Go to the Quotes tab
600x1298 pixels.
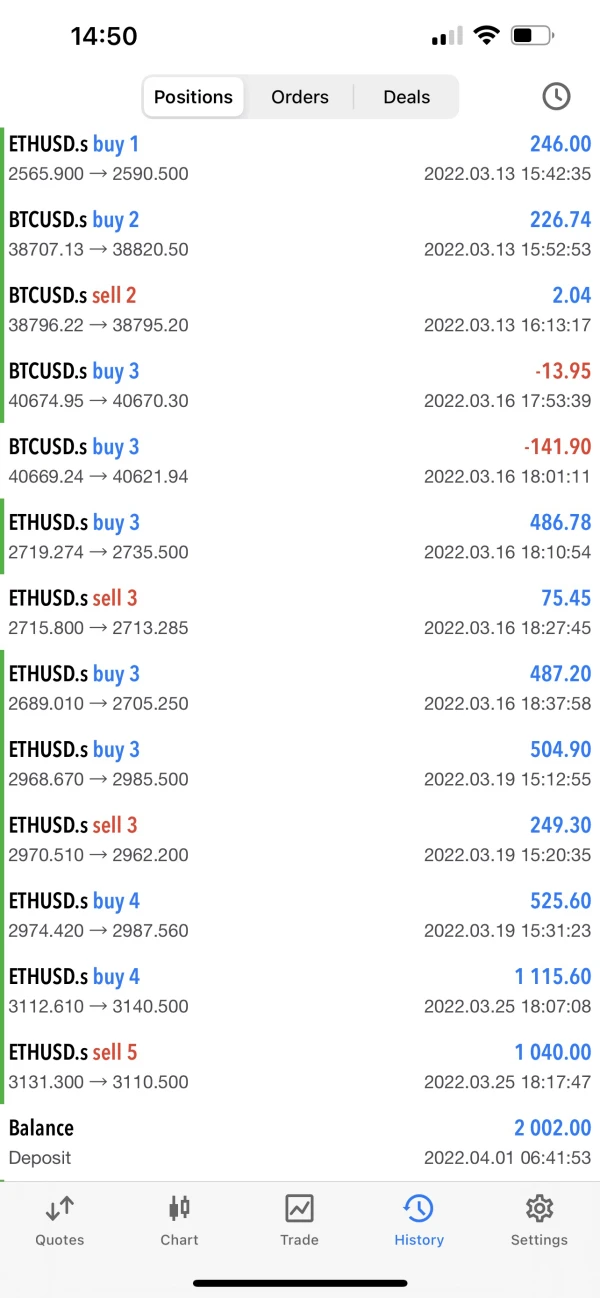point(60,1220)
